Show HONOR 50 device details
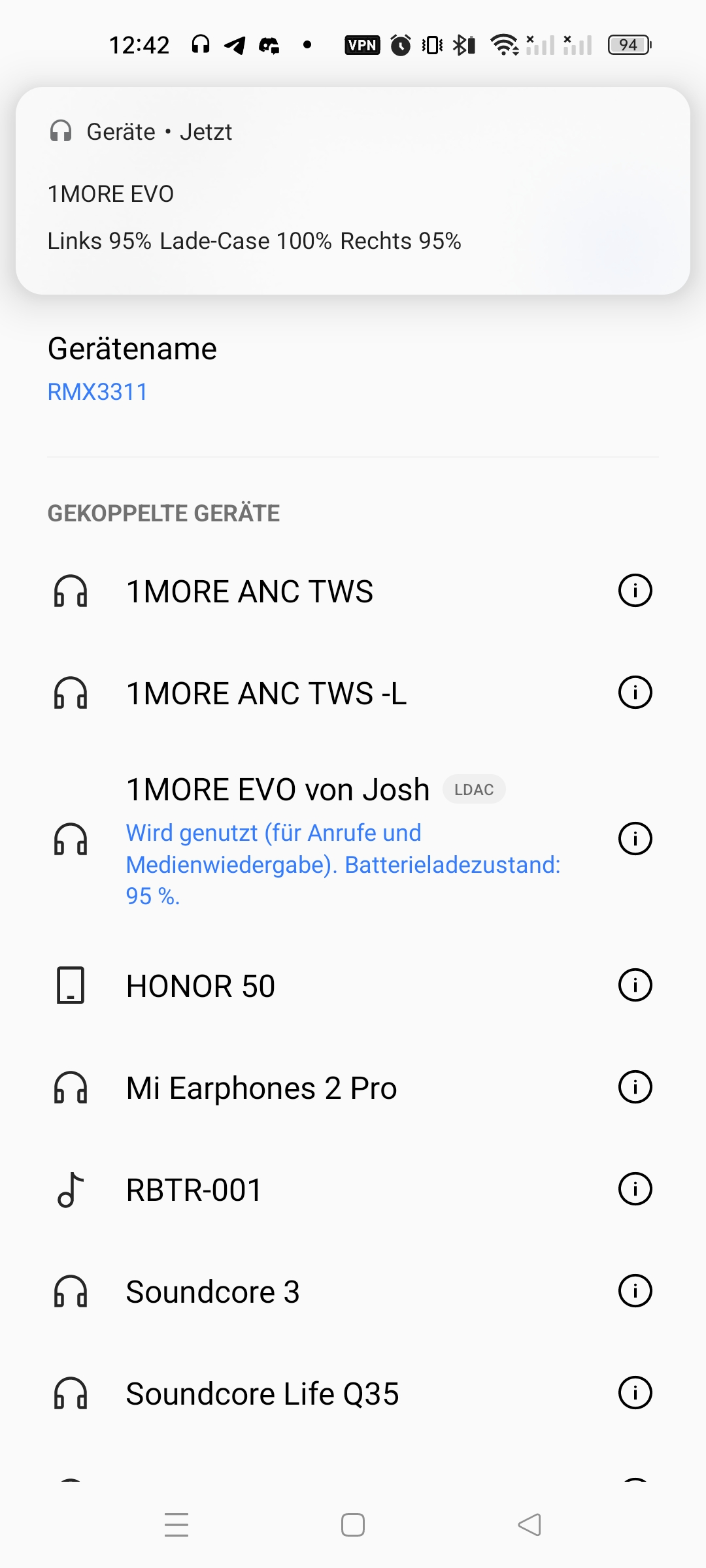The width and height of the screenshot is (706, 1568). (635, 985)
